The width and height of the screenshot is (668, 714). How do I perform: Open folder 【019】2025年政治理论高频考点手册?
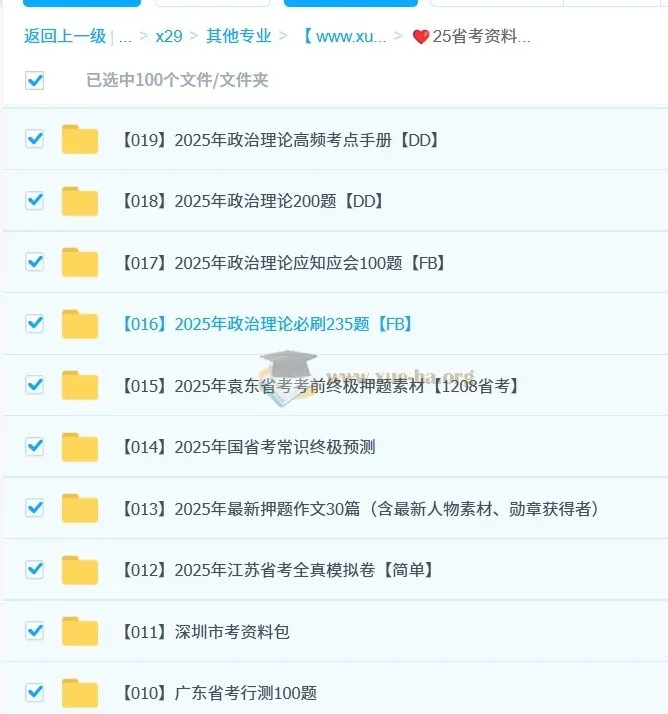[280, 140]
